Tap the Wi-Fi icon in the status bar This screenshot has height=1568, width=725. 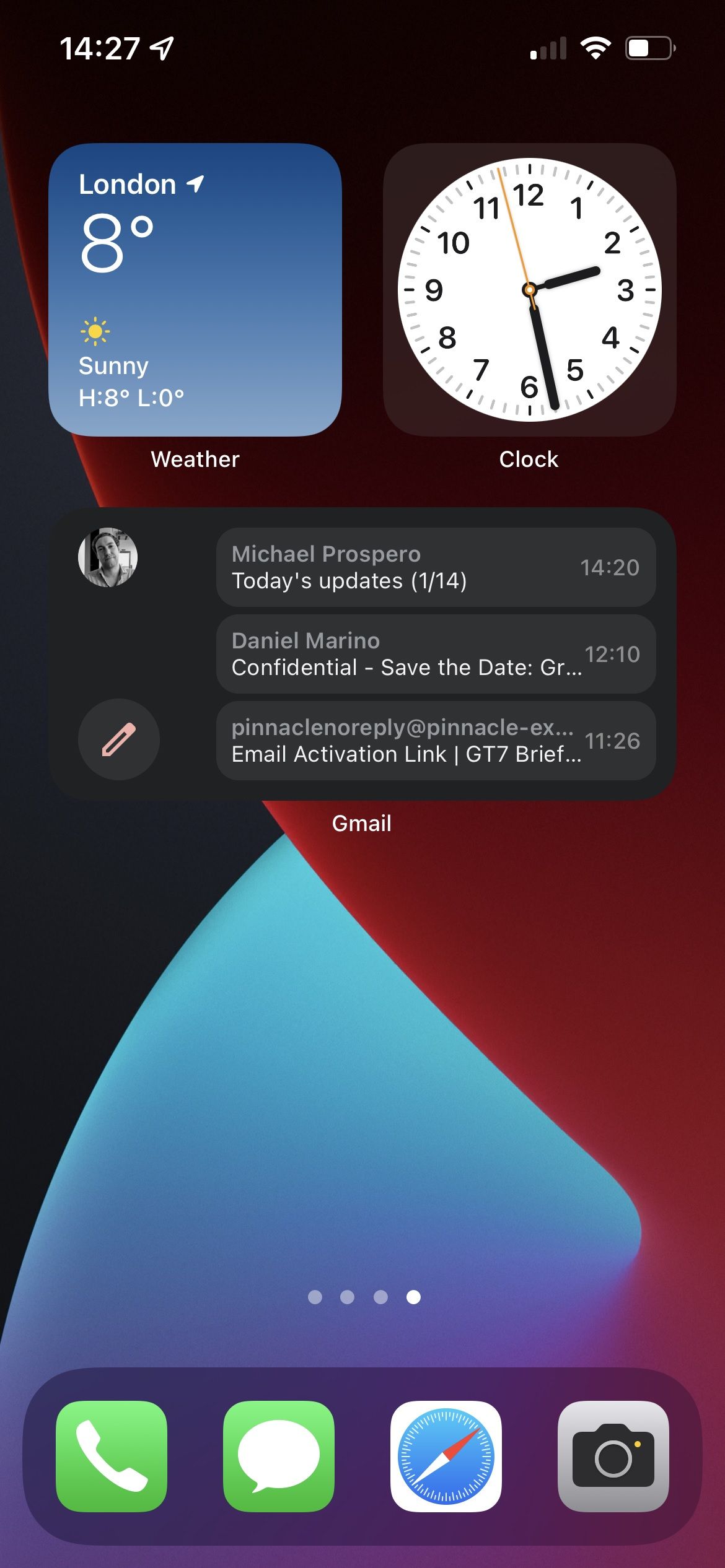pyautogui.click(x=595, y=46)
